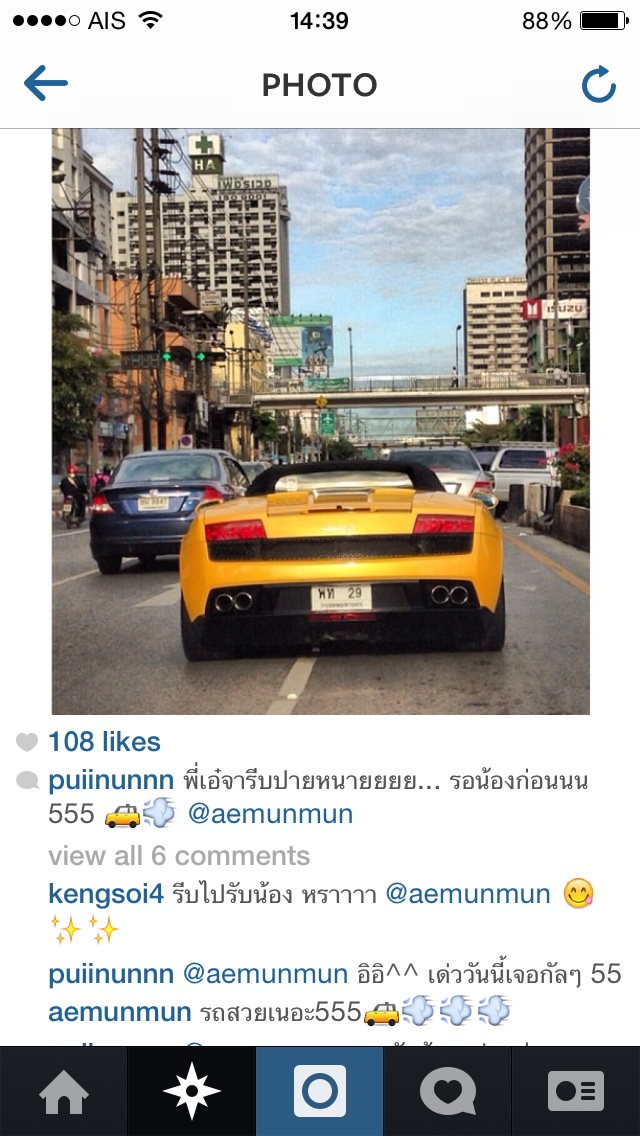The height and width of the screenshot is (1136, 640).
Task: Refresh the photo page
Action: (598, 85)
